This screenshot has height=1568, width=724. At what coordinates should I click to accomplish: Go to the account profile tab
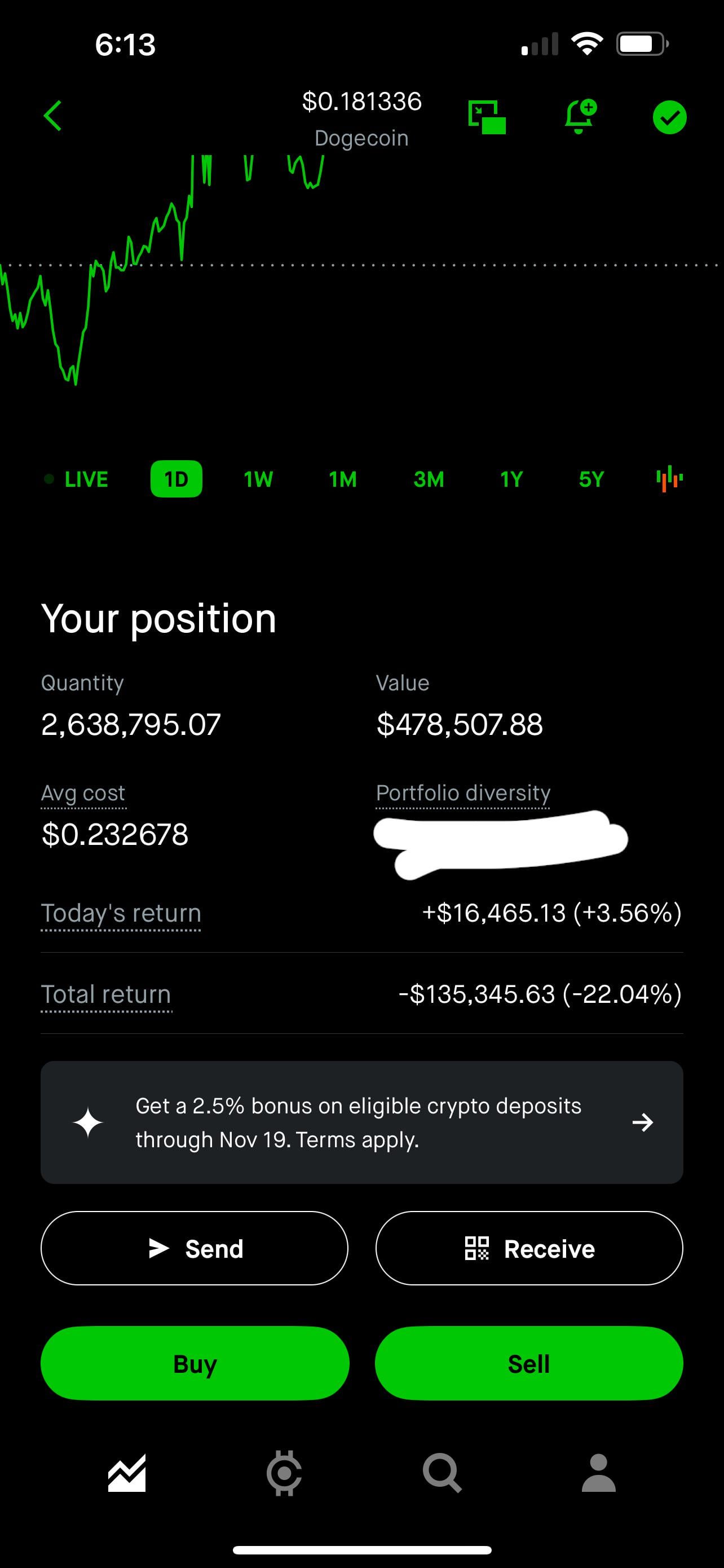(x=599, y=1473)
